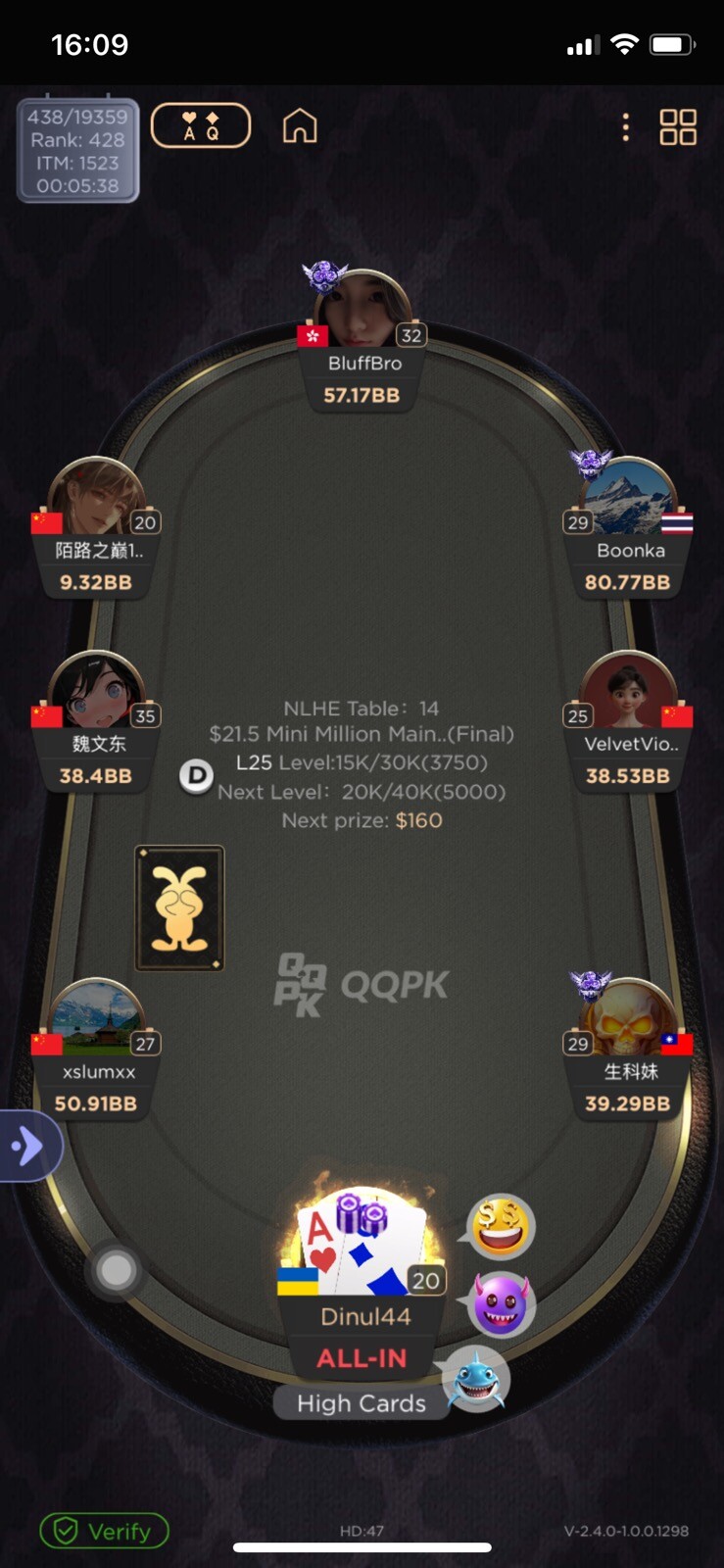
Task: Send the purple devil emoji
Action: tap(501, 1303)
